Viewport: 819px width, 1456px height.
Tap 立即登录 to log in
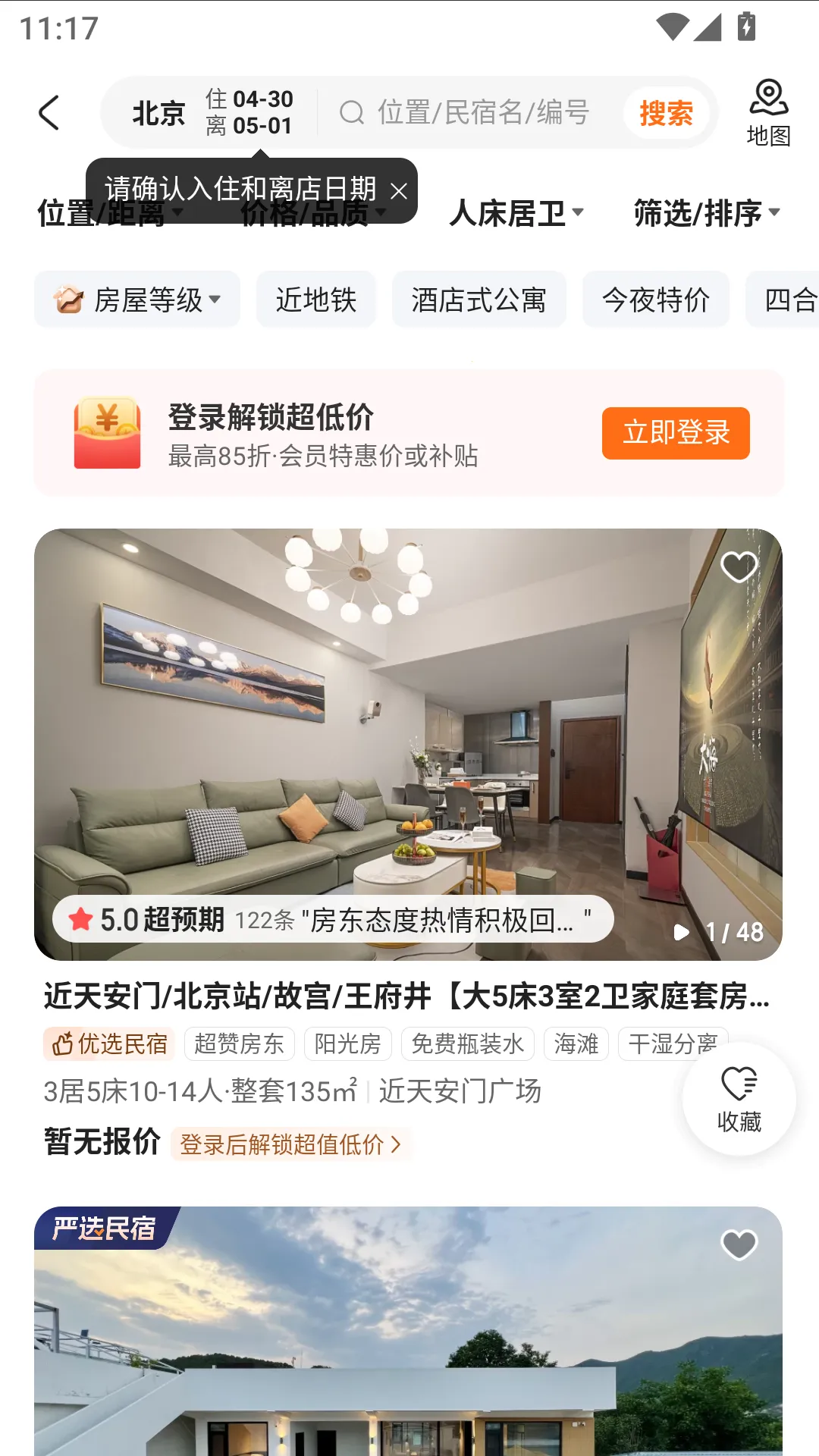[675, 433]
